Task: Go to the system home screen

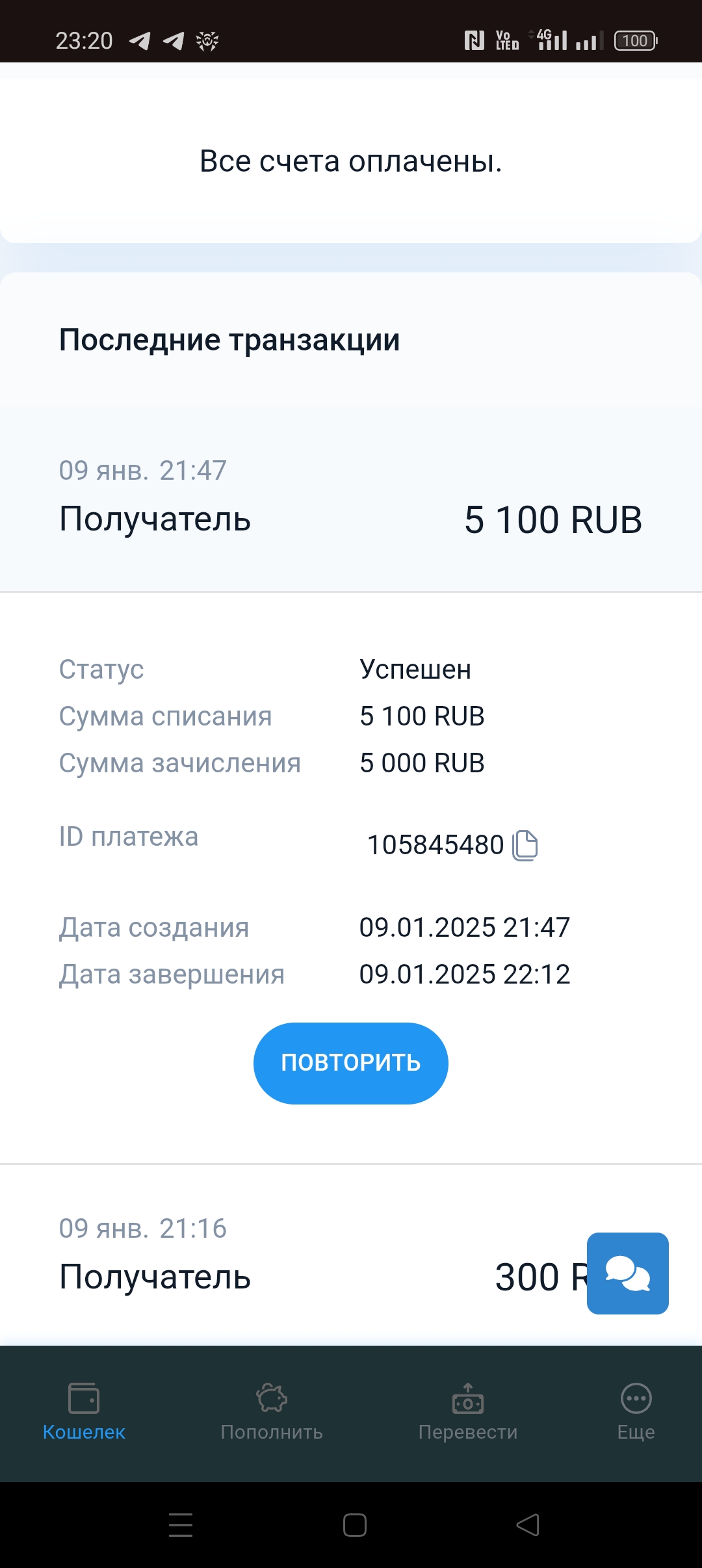Action: (355, 1525)
